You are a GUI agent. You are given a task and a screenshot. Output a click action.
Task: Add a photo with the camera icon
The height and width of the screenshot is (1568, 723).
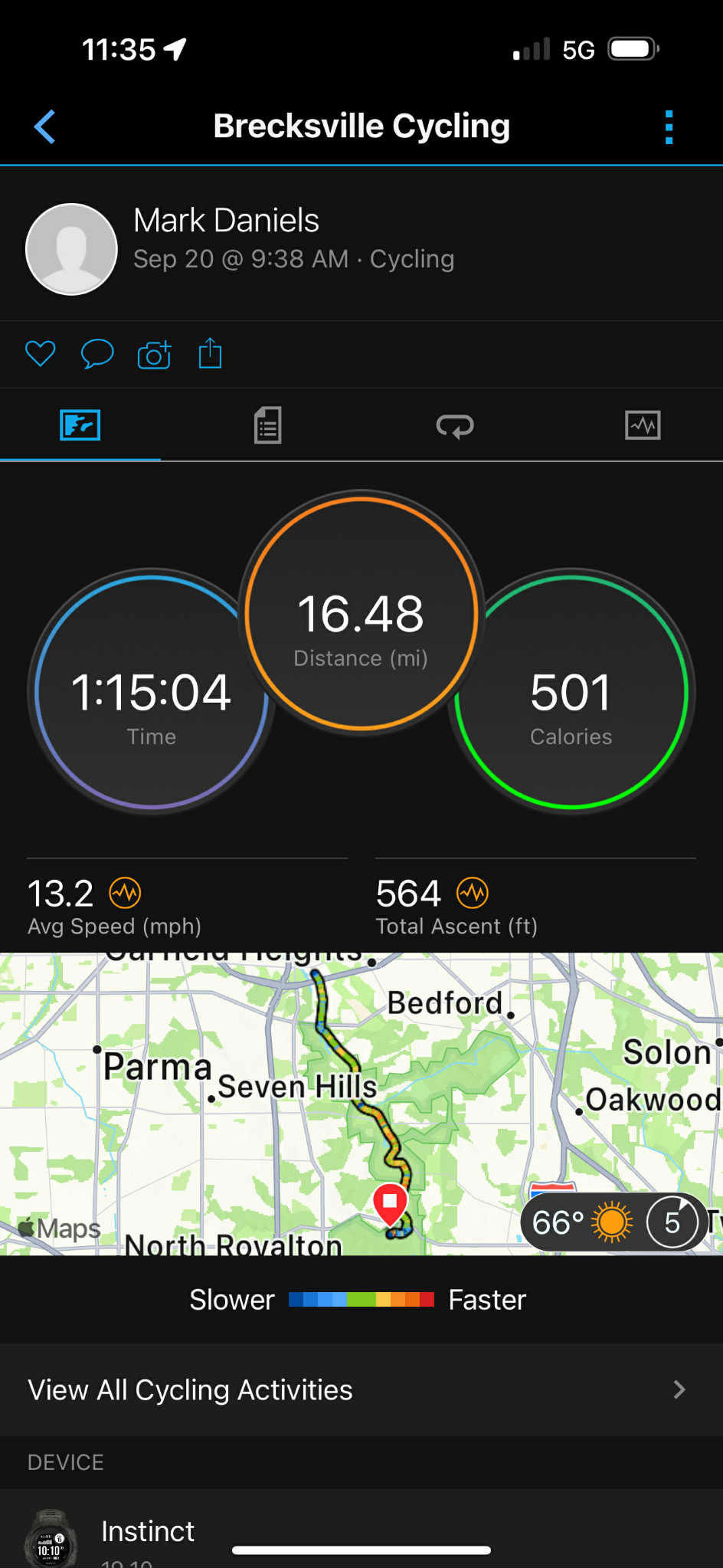tap(154, 354)
